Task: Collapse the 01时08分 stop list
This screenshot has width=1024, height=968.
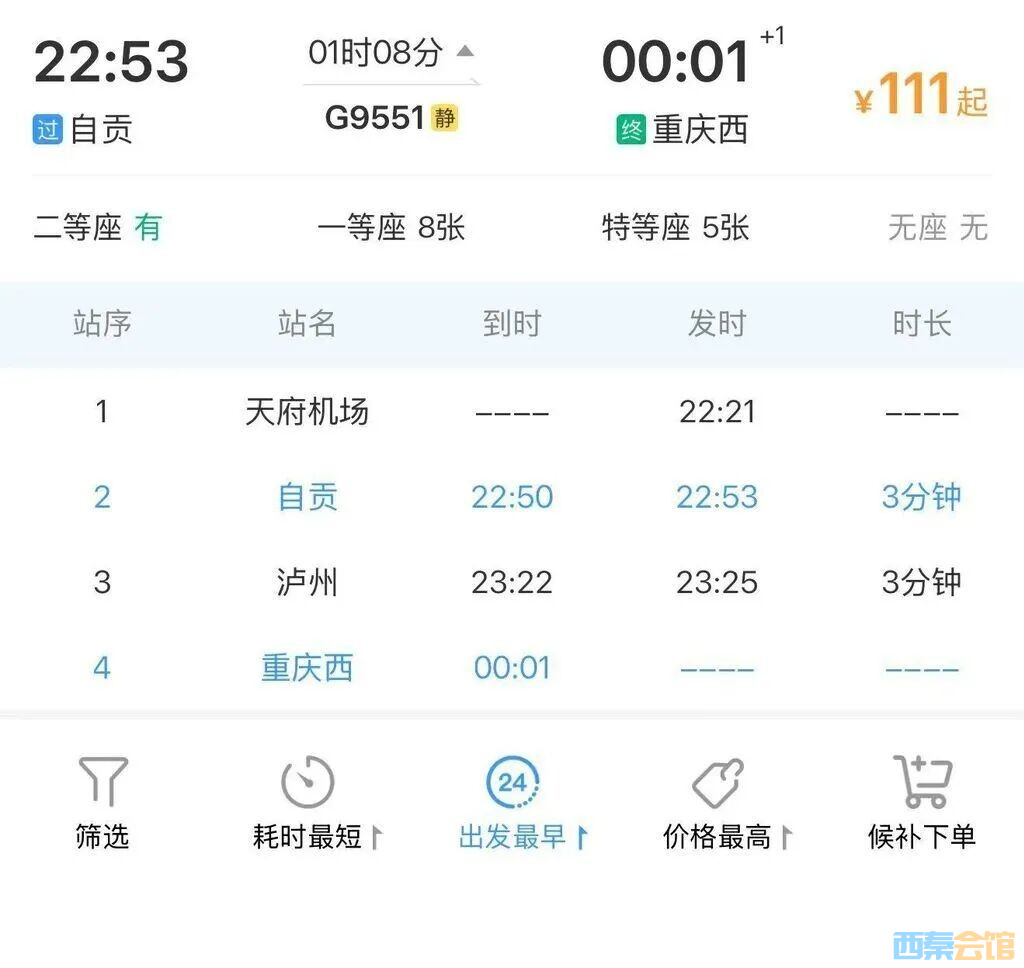Action: coord(390,53)
